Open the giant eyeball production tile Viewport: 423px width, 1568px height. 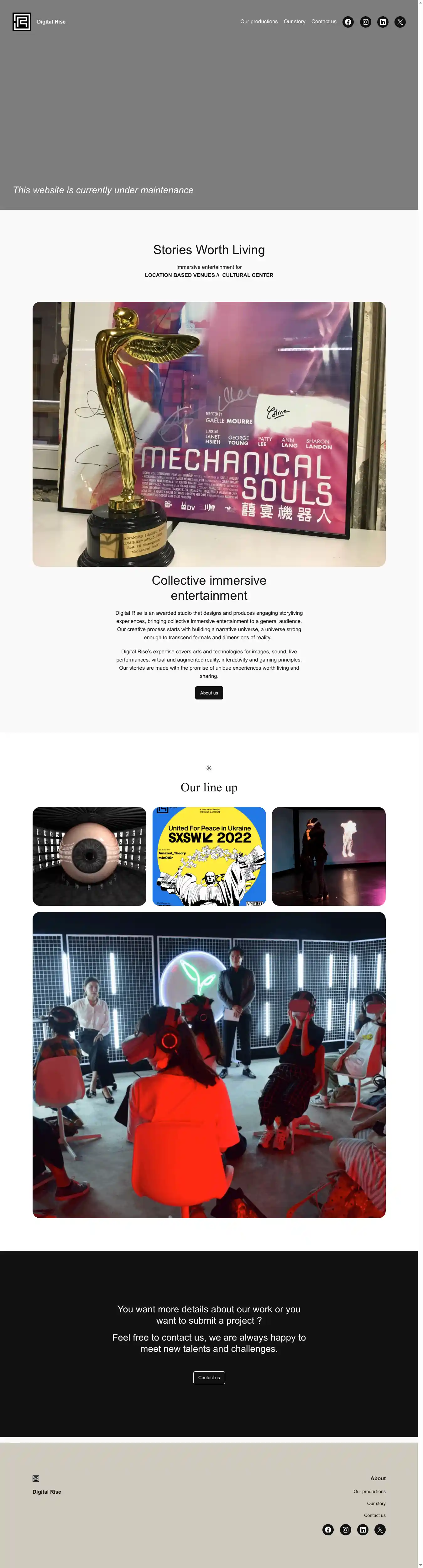click(89, 856)
